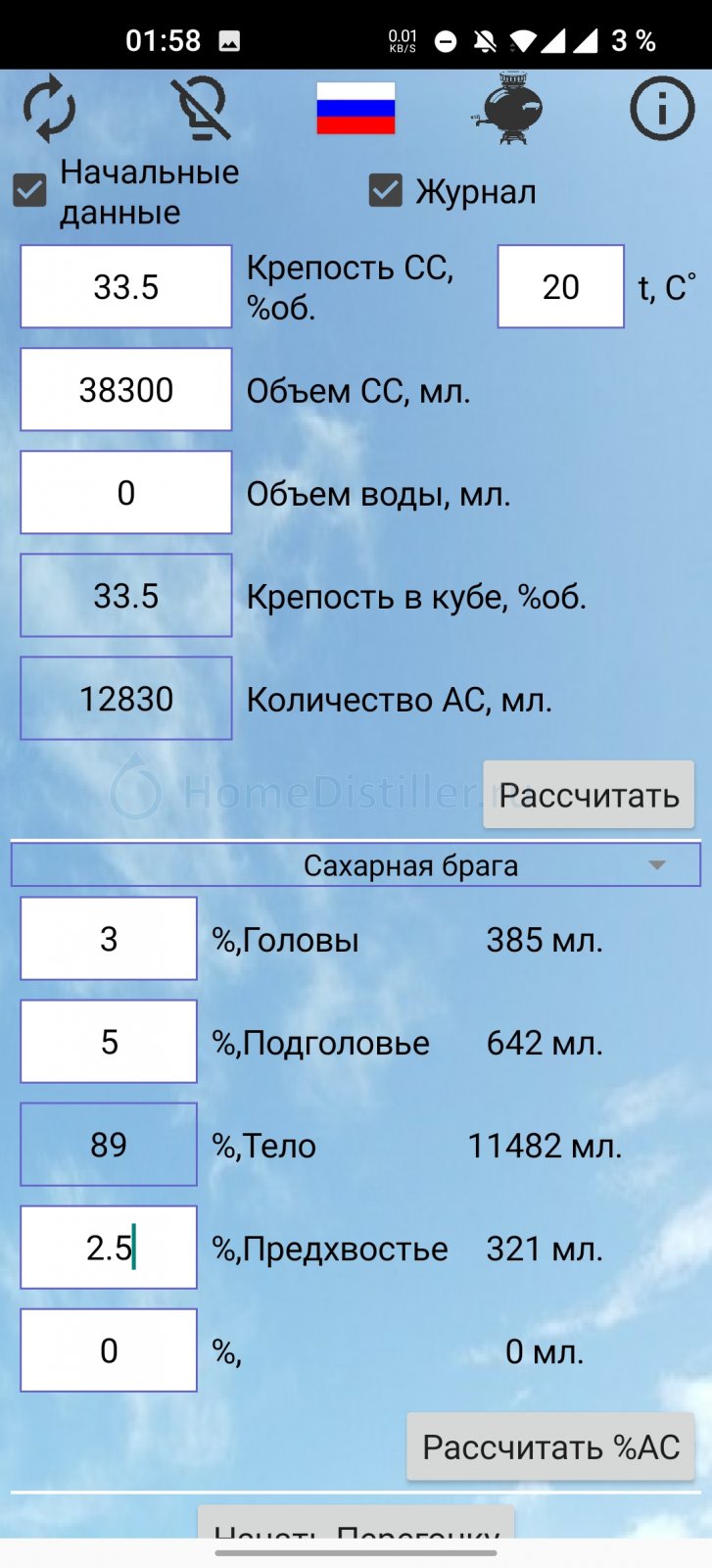Tap the crossed-out lightbulb icon
This screenshot has width=712, height=1568.
tap(201, 109)
